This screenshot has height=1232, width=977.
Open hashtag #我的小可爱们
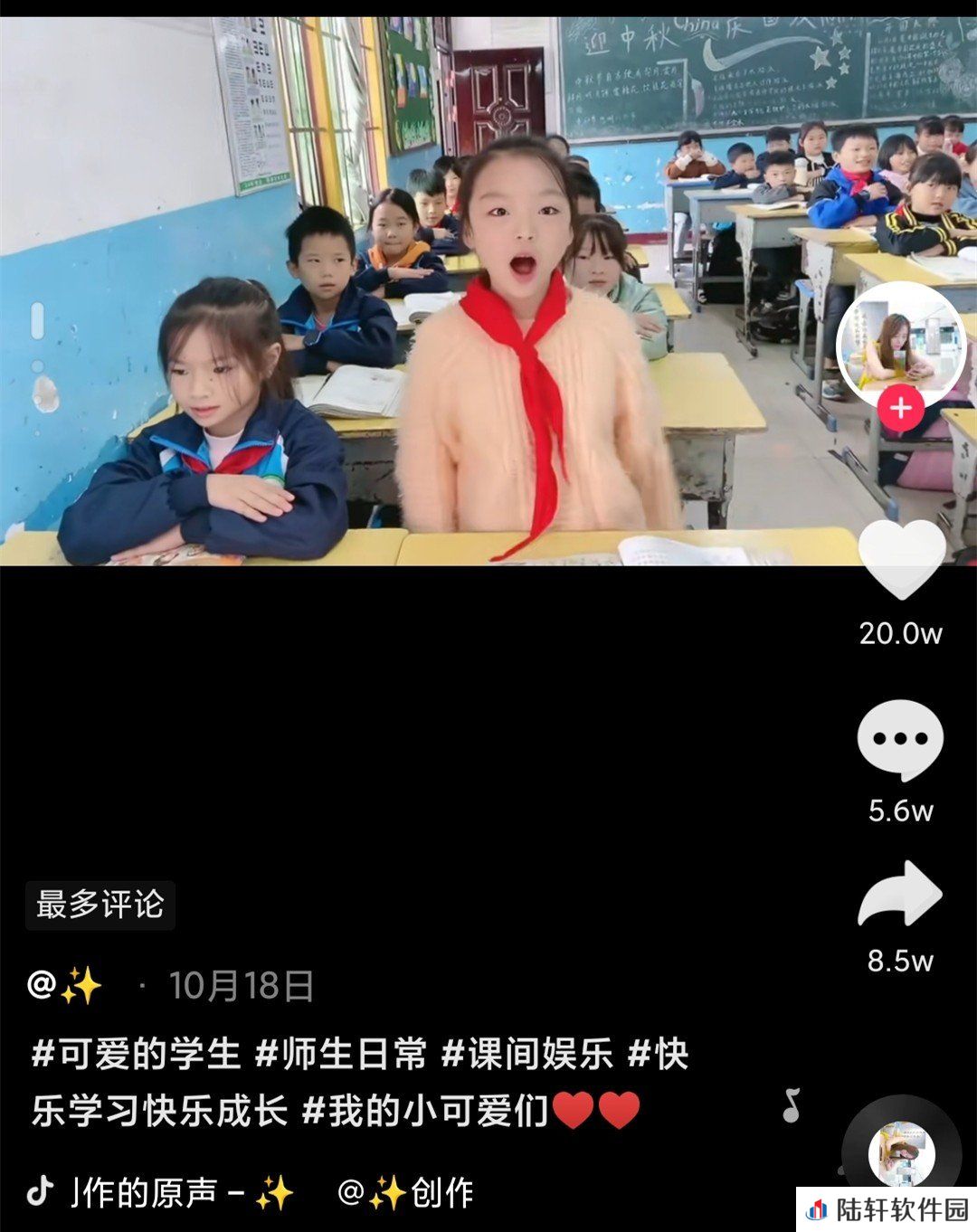tap(425, 1111)
